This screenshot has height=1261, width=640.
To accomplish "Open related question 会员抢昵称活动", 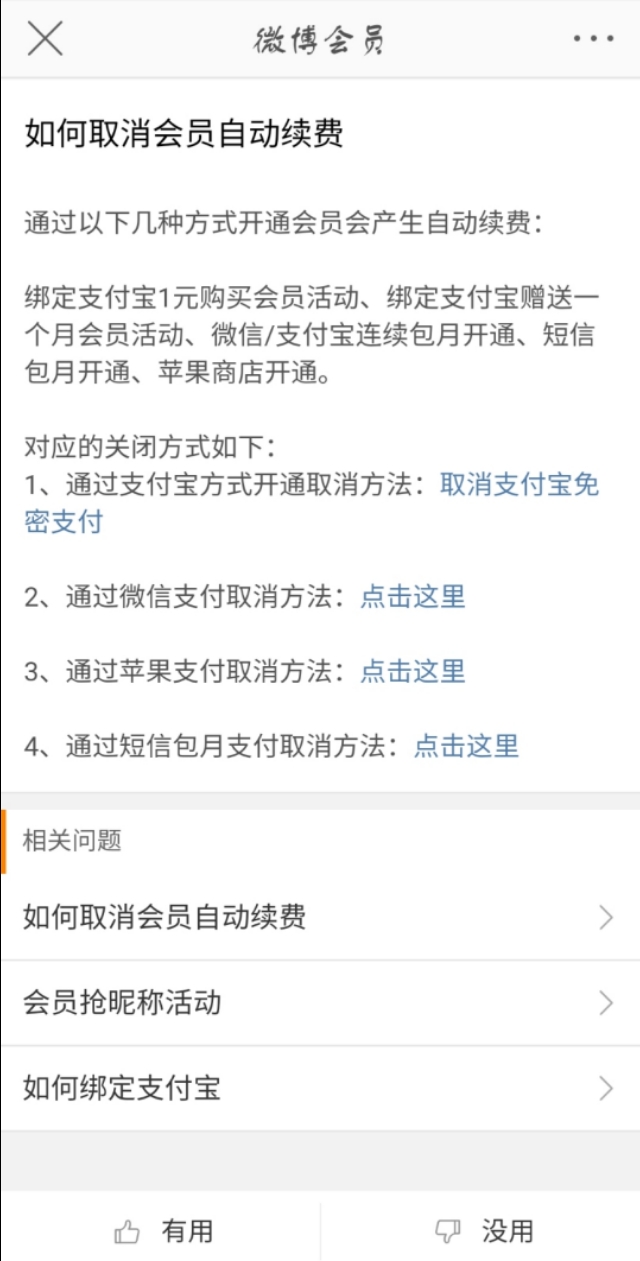I will tap(320, 1003).
